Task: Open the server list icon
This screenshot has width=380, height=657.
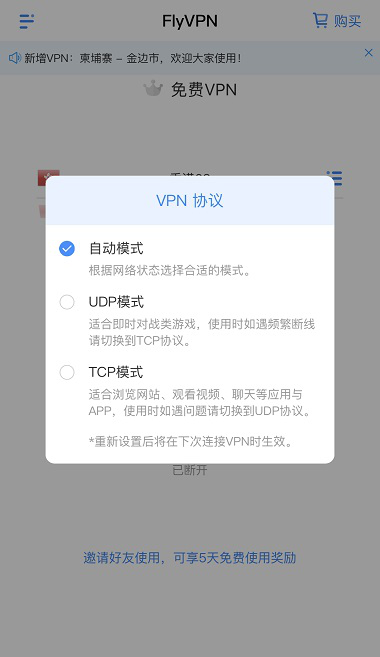Action: pos(334,178)
